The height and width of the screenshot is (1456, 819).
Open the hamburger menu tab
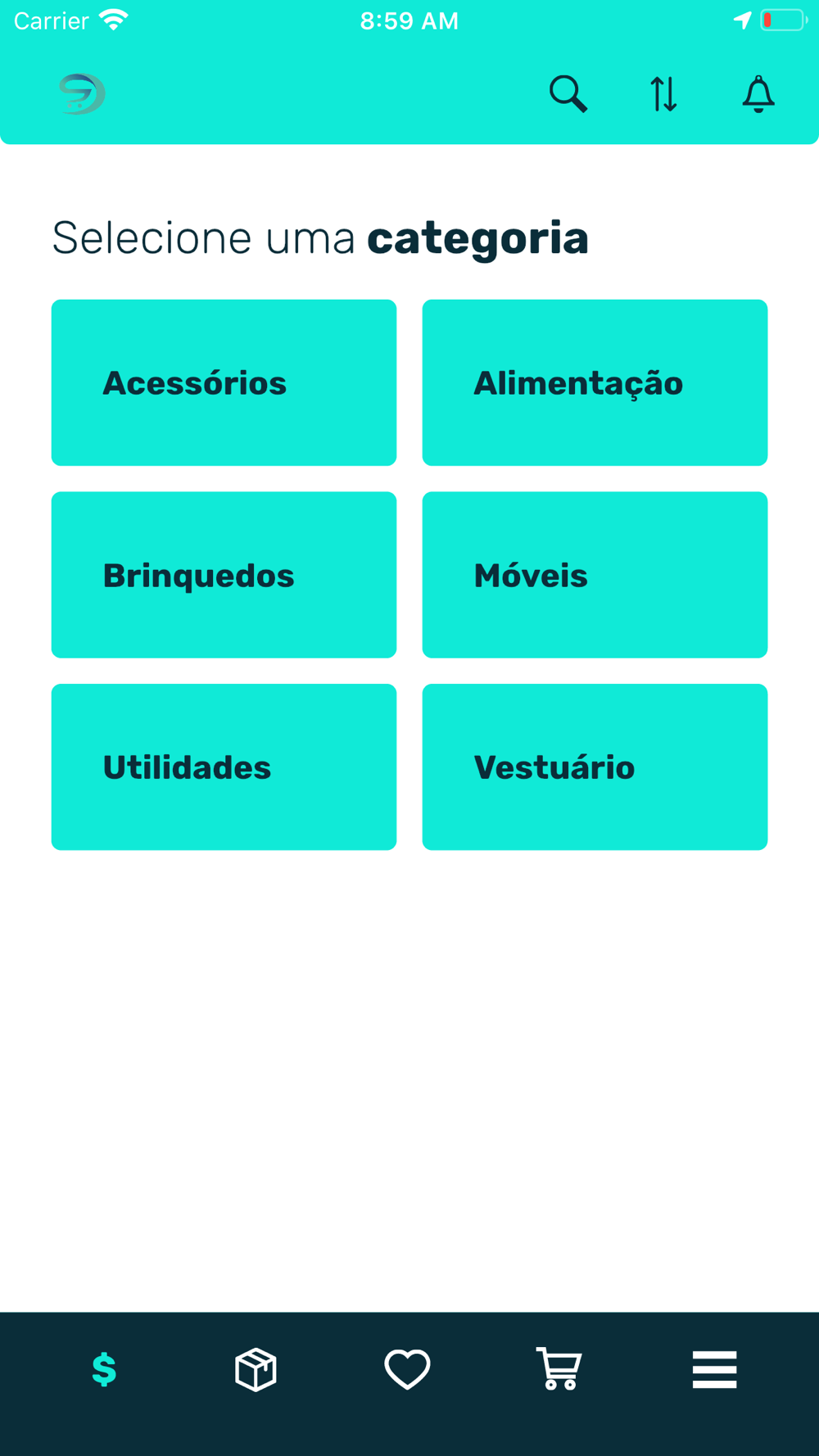[x=714, y=1369]
